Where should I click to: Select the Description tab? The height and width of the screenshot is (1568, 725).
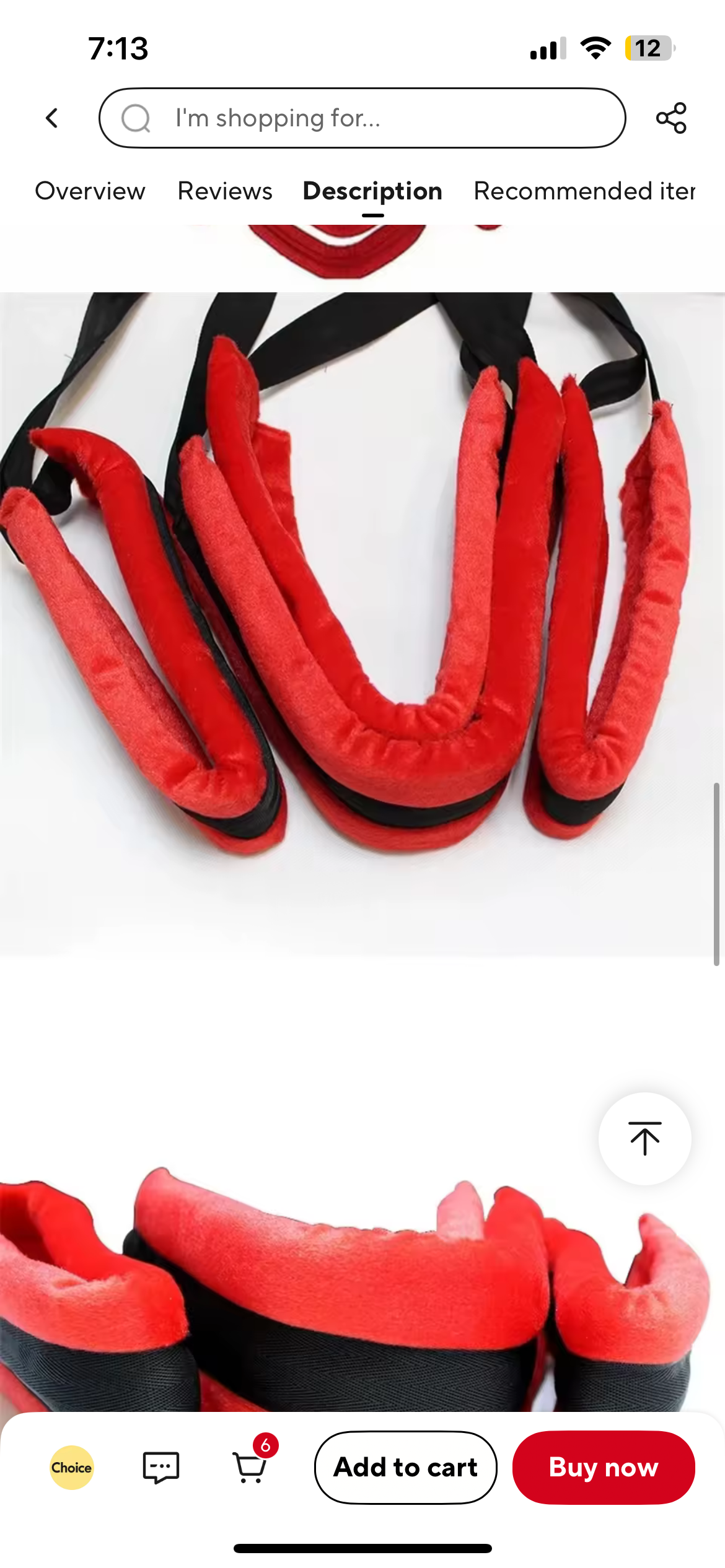(372, 191)
